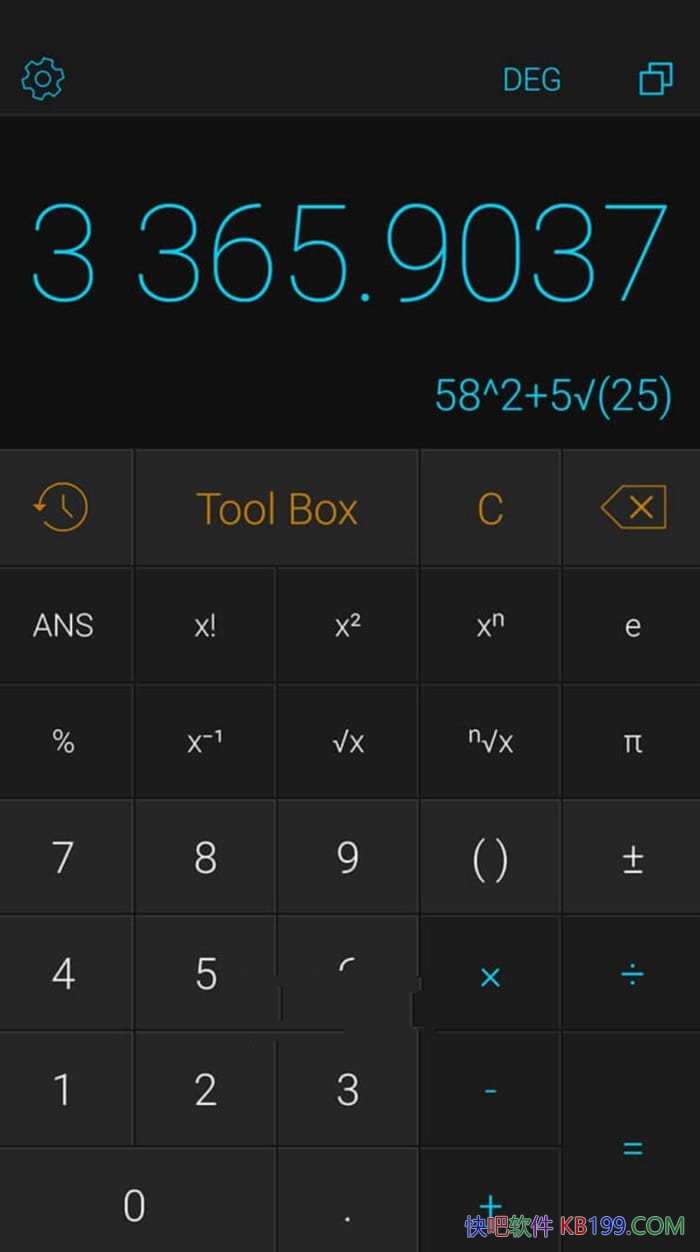Flip the sign with ±
700x1252 pixels.
coord(632,858)
